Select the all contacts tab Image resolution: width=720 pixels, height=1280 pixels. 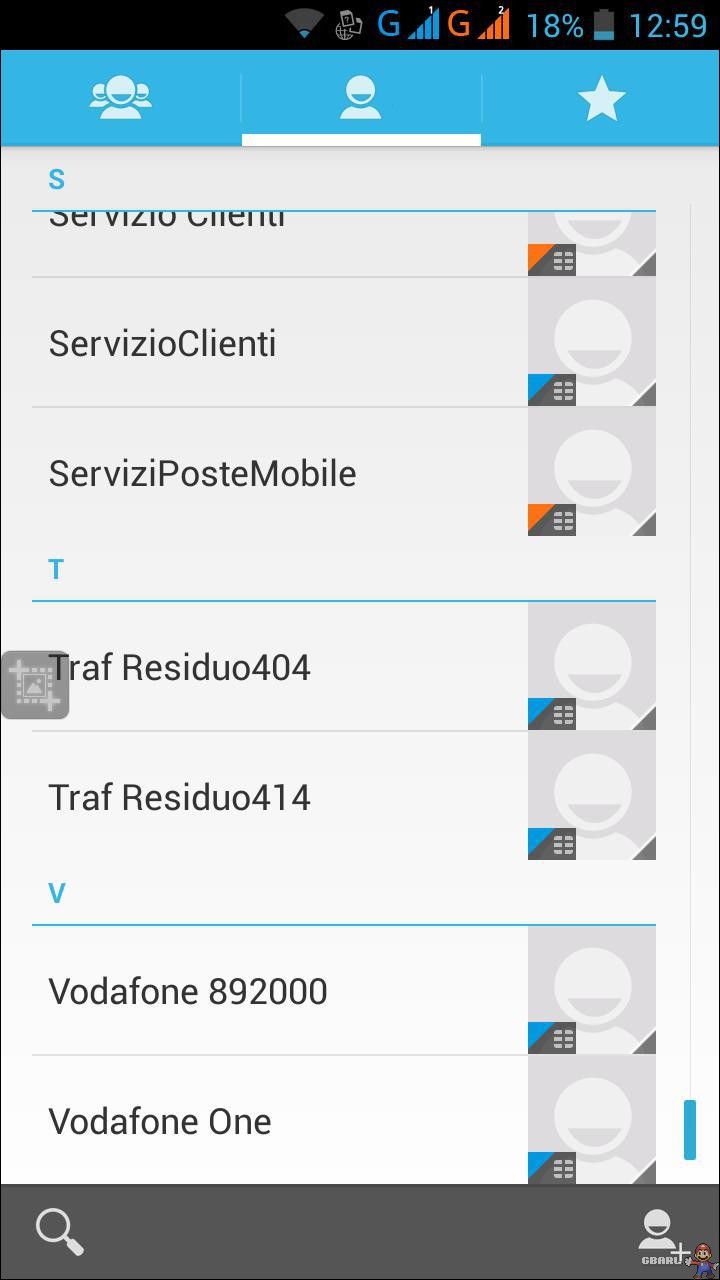pyautogui.click(x=361, y=98)
